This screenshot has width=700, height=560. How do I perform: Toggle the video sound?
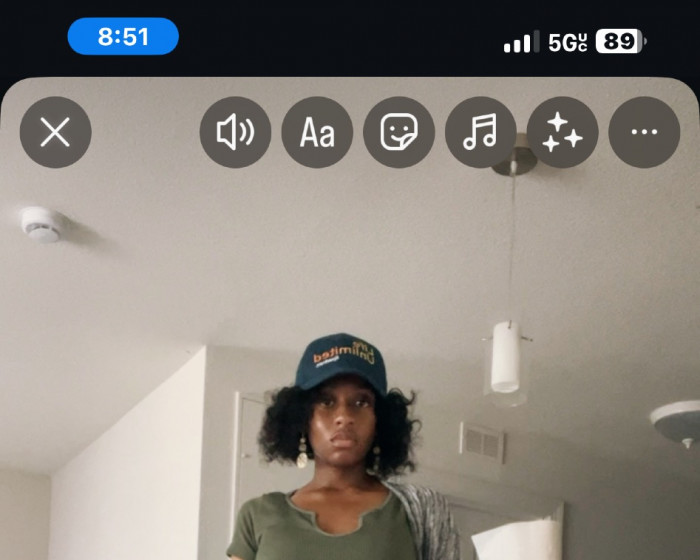235,132
